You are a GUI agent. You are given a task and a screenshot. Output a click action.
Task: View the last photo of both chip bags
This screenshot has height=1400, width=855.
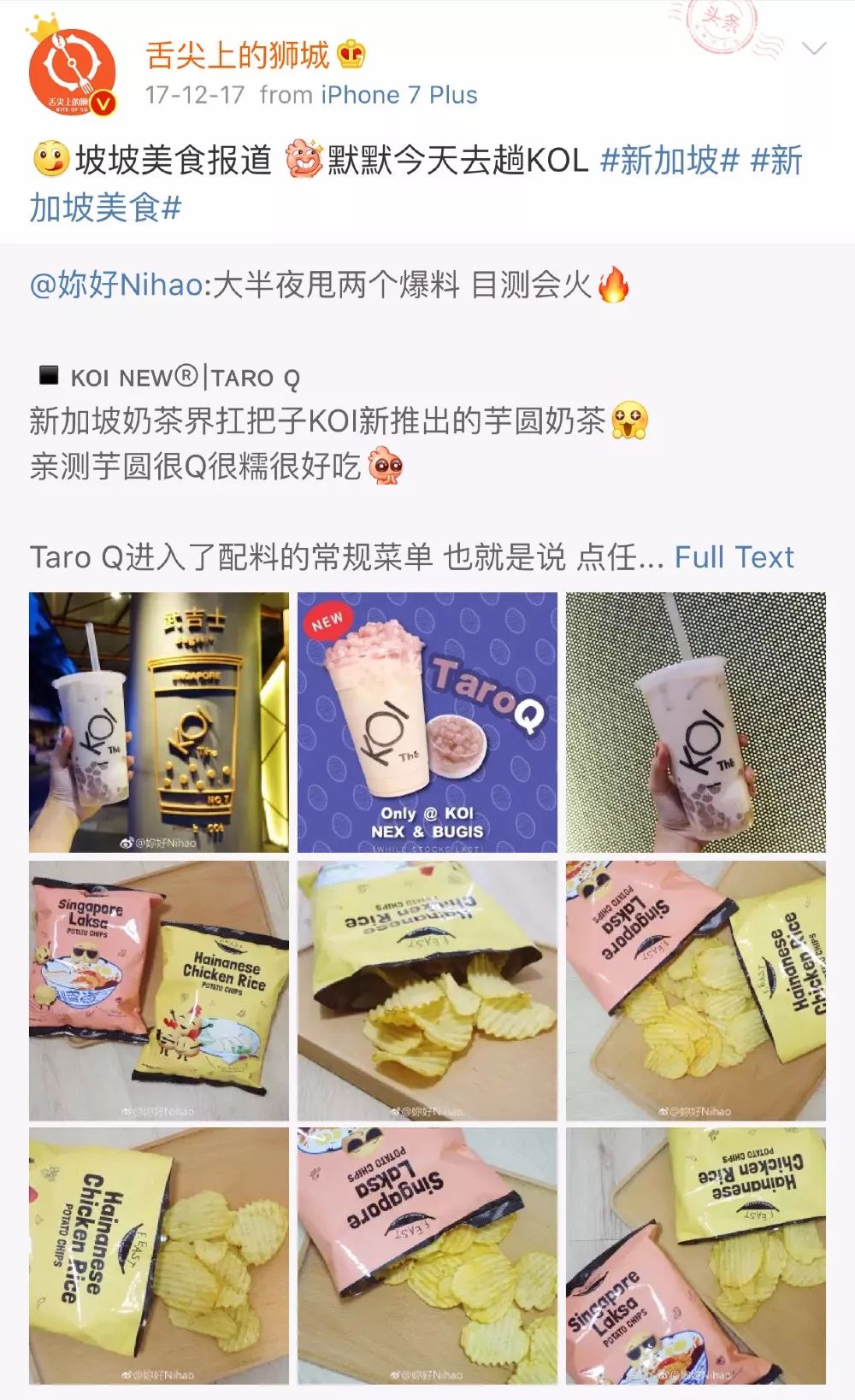click(696, 1256)
